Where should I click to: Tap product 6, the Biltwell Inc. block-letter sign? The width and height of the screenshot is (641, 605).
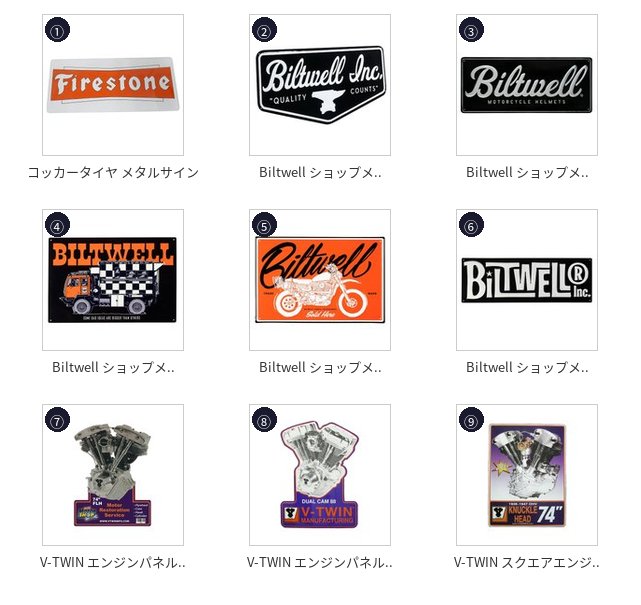pos(527,280)
